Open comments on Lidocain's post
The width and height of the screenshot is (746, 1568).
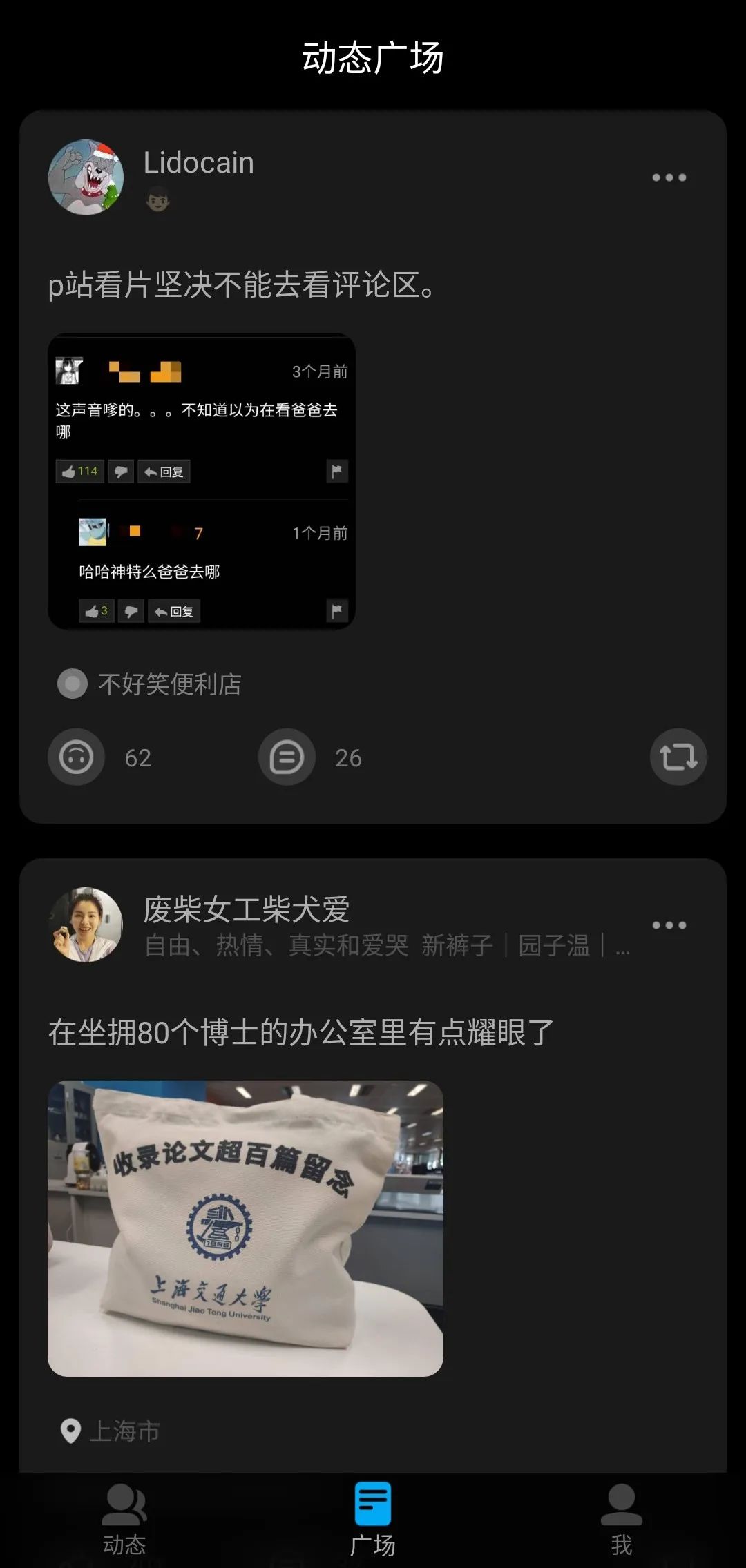[287, 757]
